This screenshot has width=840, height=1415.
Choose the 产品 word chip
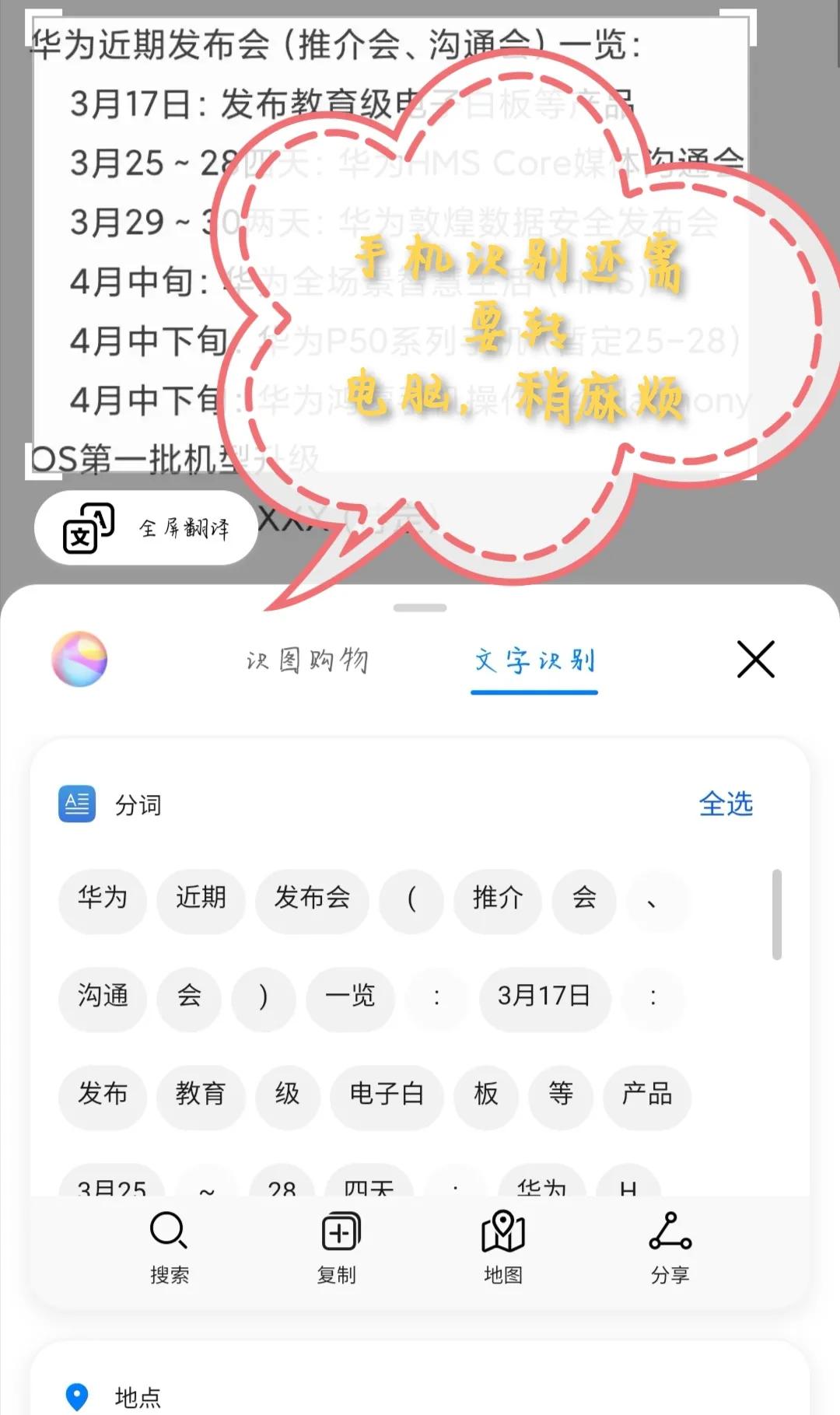pos(647,1095)
